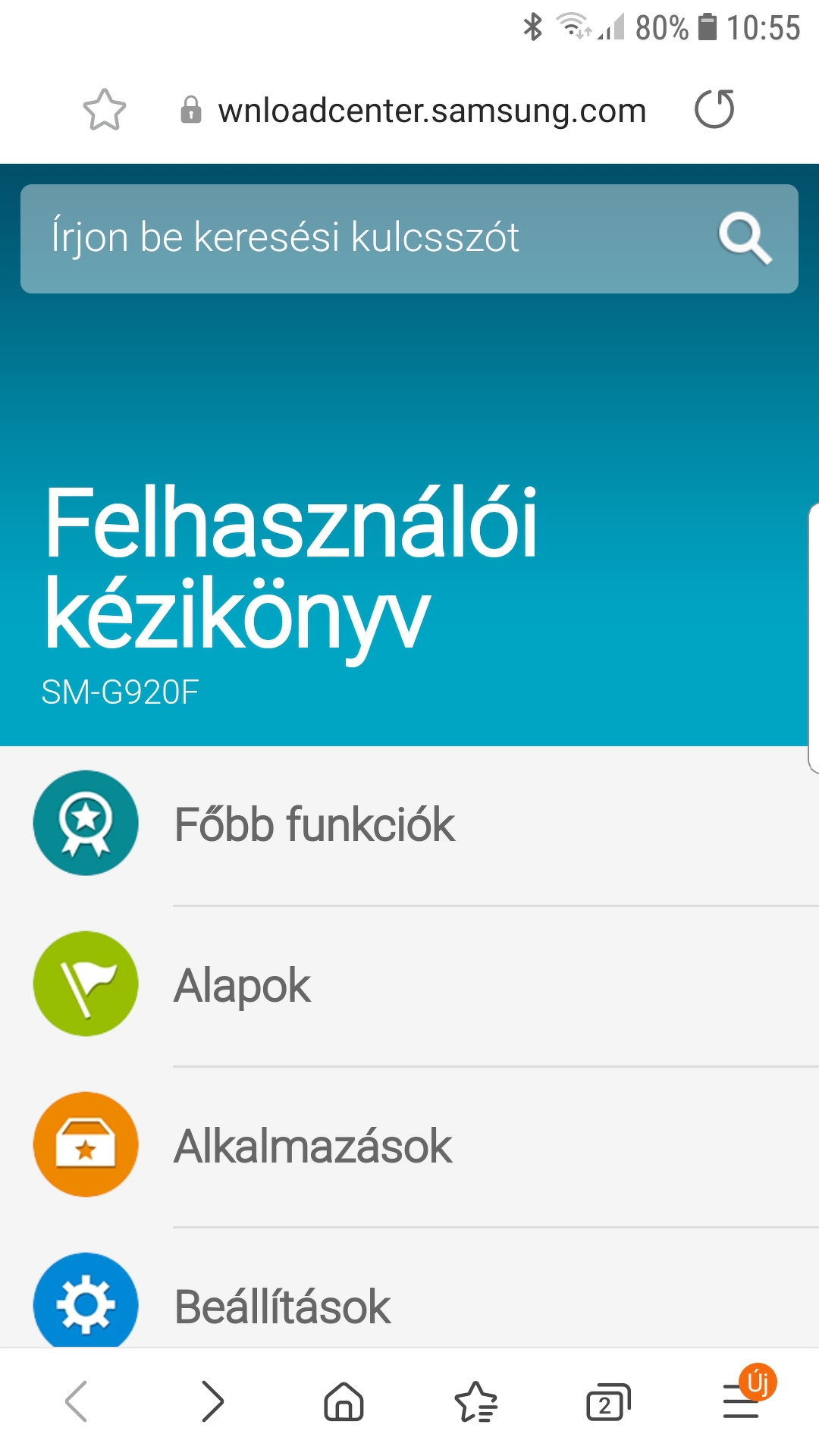
Task: Open the browser home page
Action: pyautogui.click(x=344, y=1401)
